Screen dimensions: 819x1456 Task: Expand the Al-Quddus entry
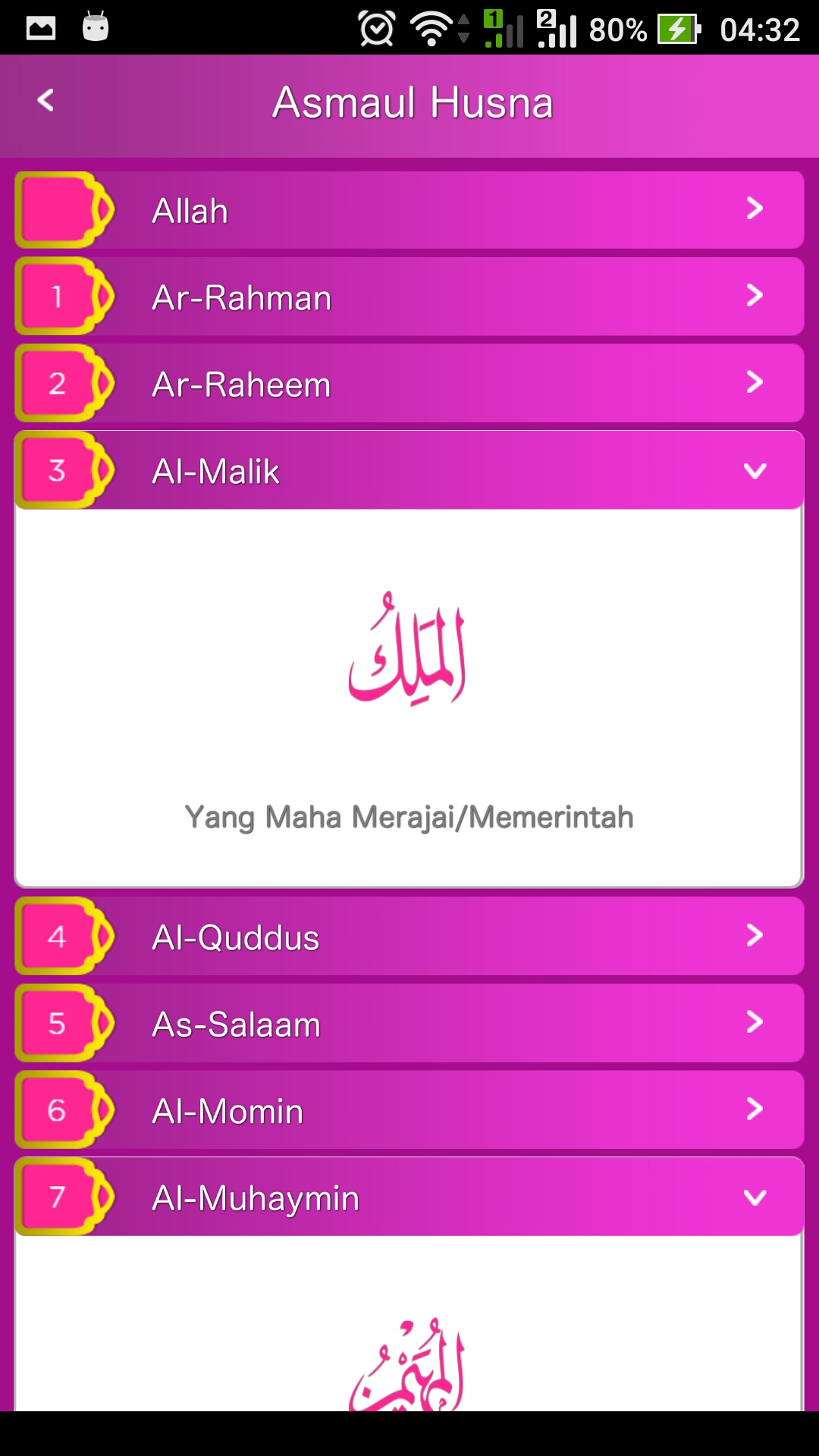click(409, 937)
